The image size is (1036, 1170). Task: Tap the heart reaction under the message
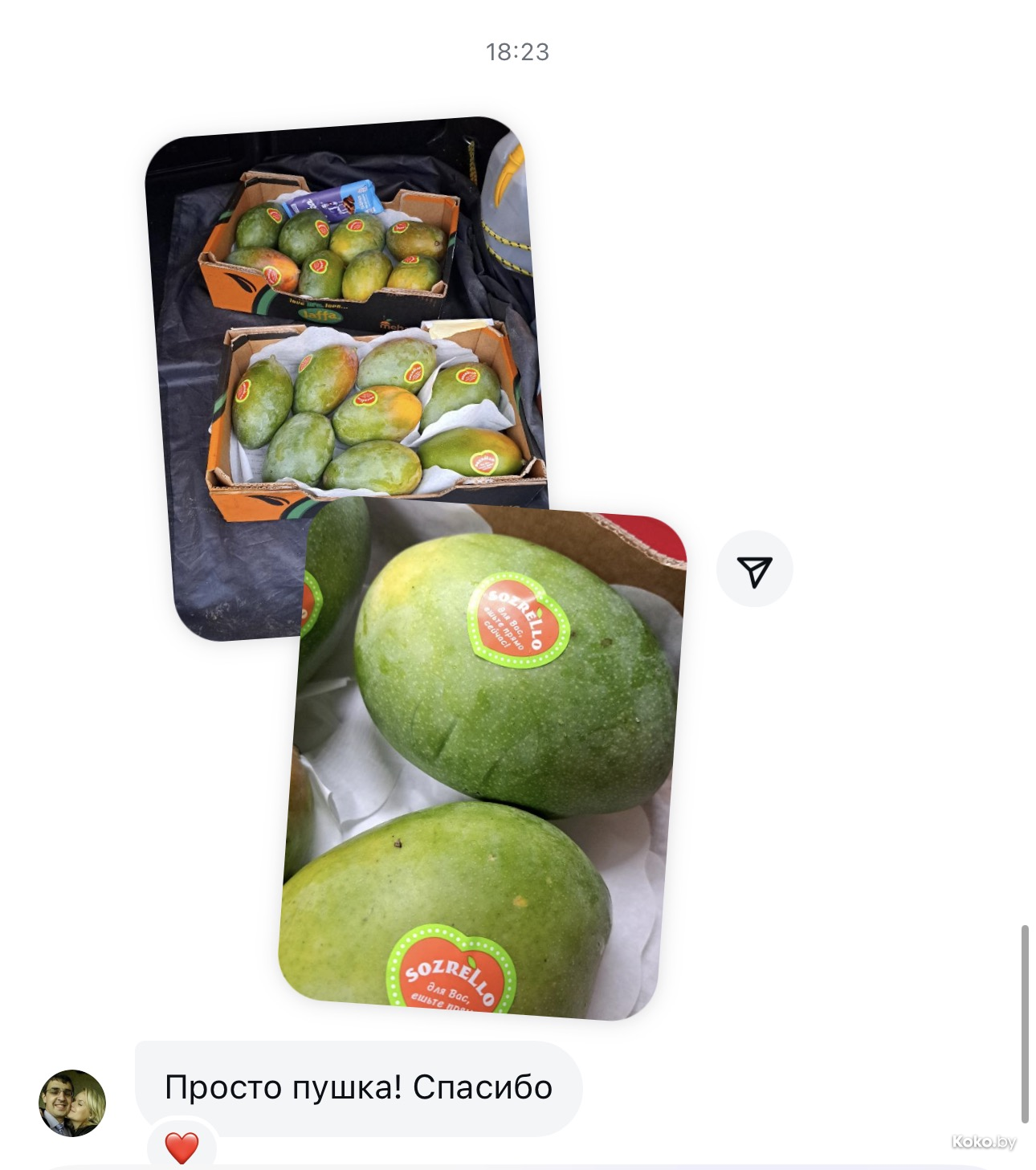[x=182, y=1147]
